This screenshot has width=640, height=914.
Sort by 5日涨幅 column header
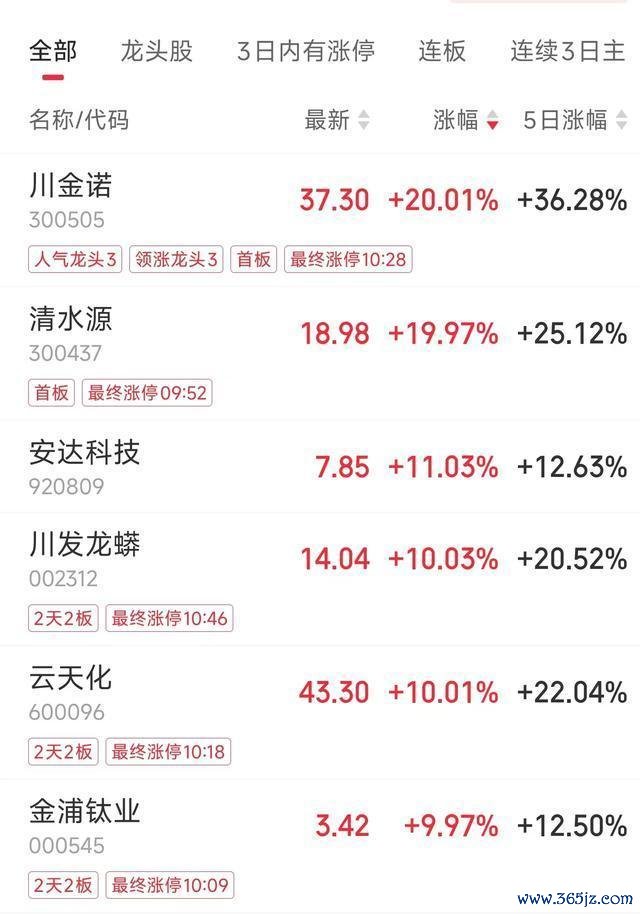coord(575,120)
